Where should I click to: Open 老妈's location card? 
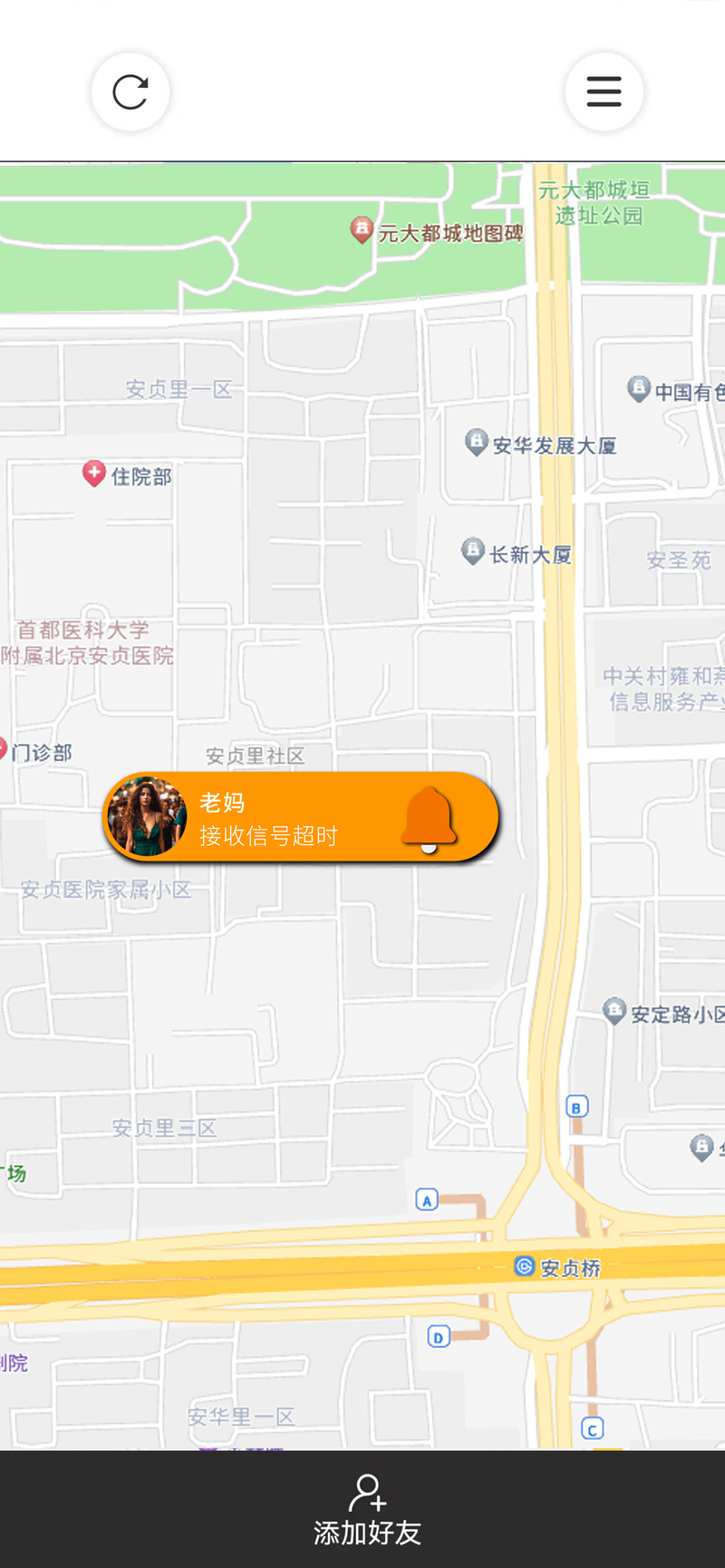[x=272, y=818]
